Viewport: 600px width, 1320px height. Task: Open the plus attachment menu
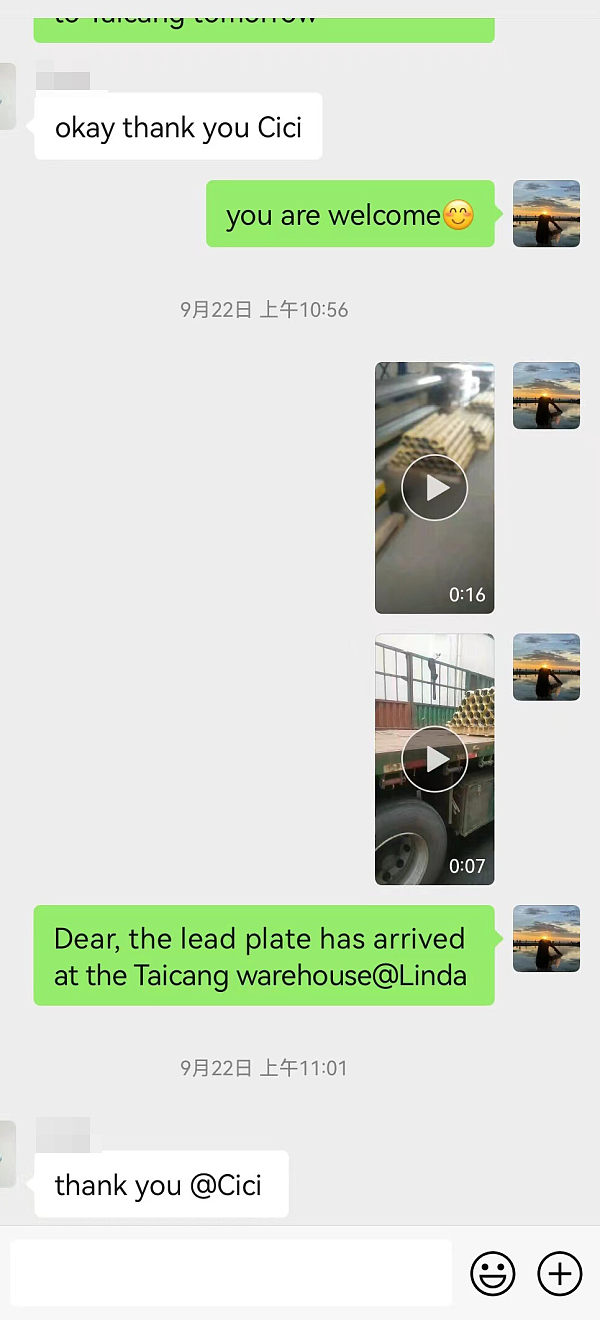point(559,1273)
